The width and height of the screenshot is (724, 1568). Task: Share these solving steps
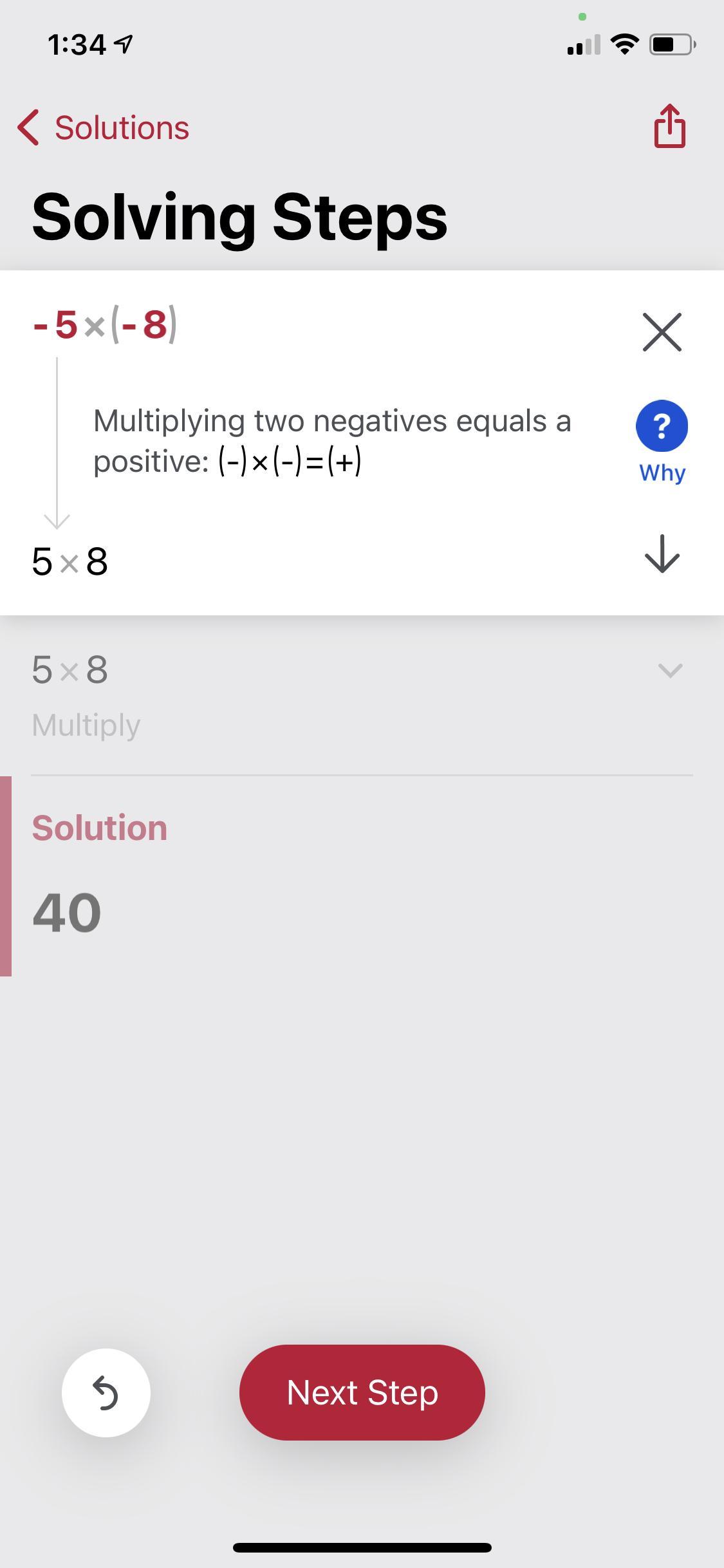coord(669,126)
